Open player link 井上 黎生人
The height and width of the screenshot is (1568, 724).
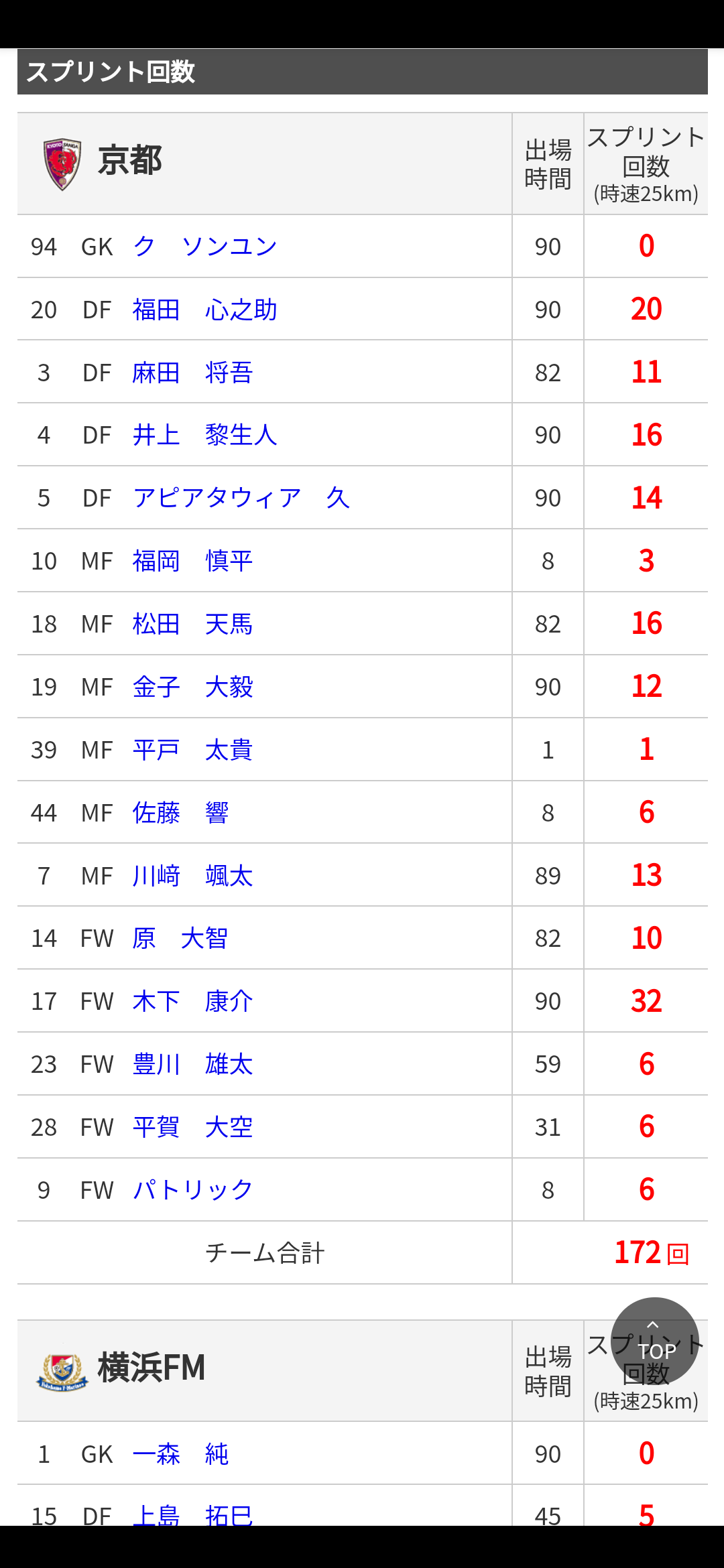click(204, 436)
